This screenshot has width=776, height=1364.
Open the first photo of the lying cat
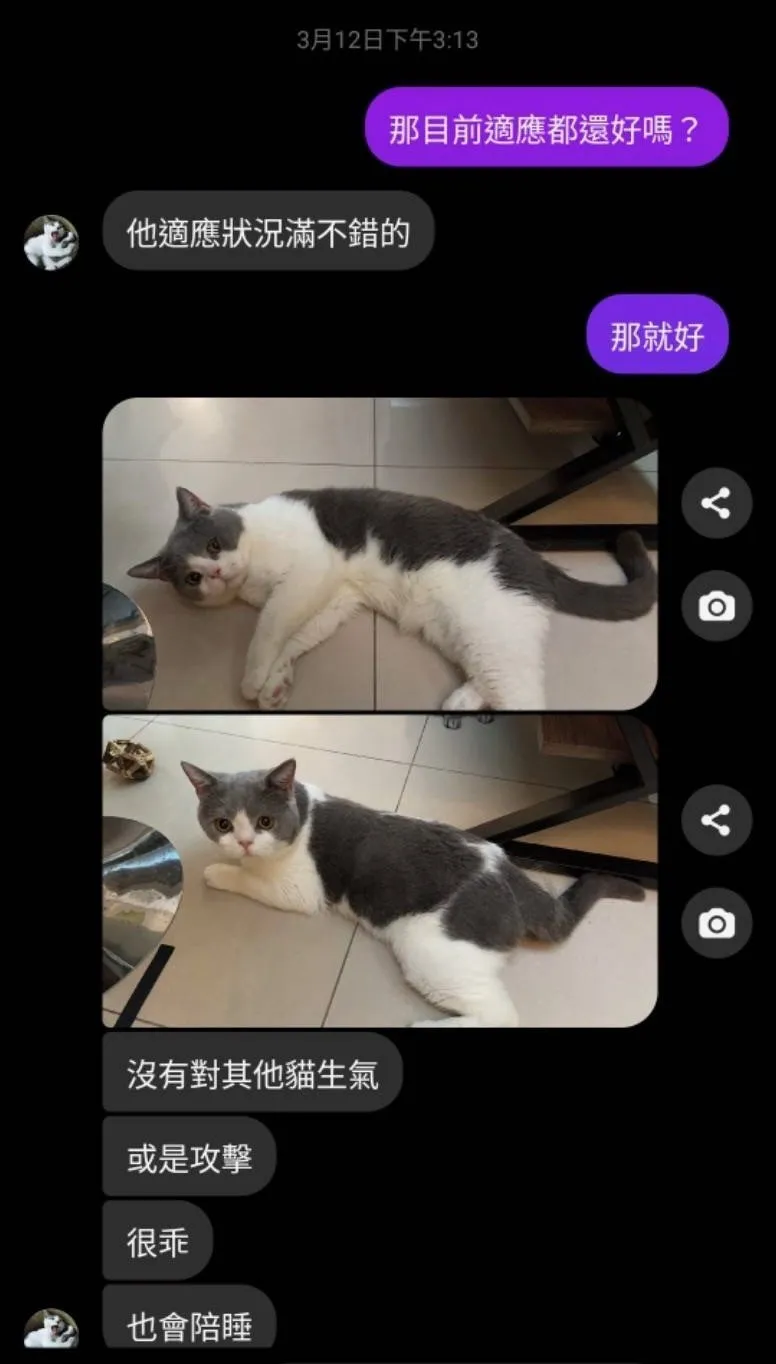(380, 554)
